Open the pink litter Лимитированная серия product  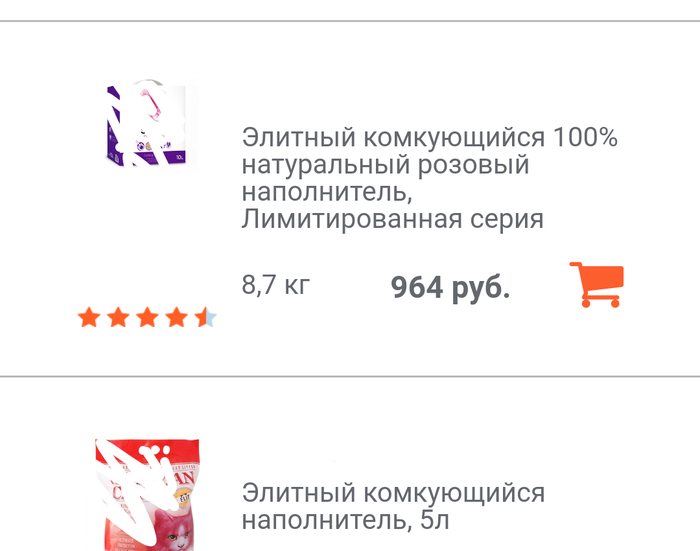click(x=429, y=178)
